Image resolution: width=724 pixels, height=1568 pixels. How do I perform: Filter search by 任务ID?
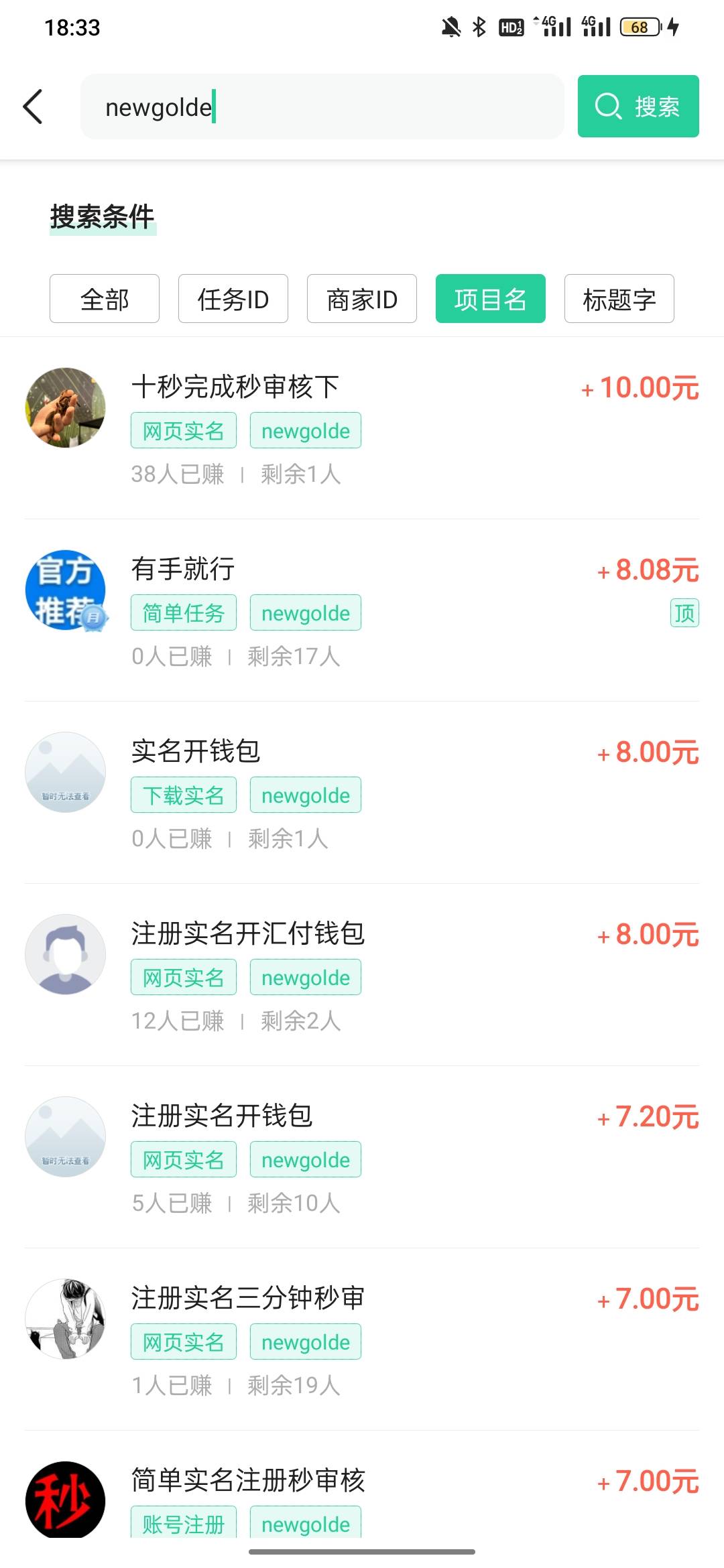tap(233, 299)
